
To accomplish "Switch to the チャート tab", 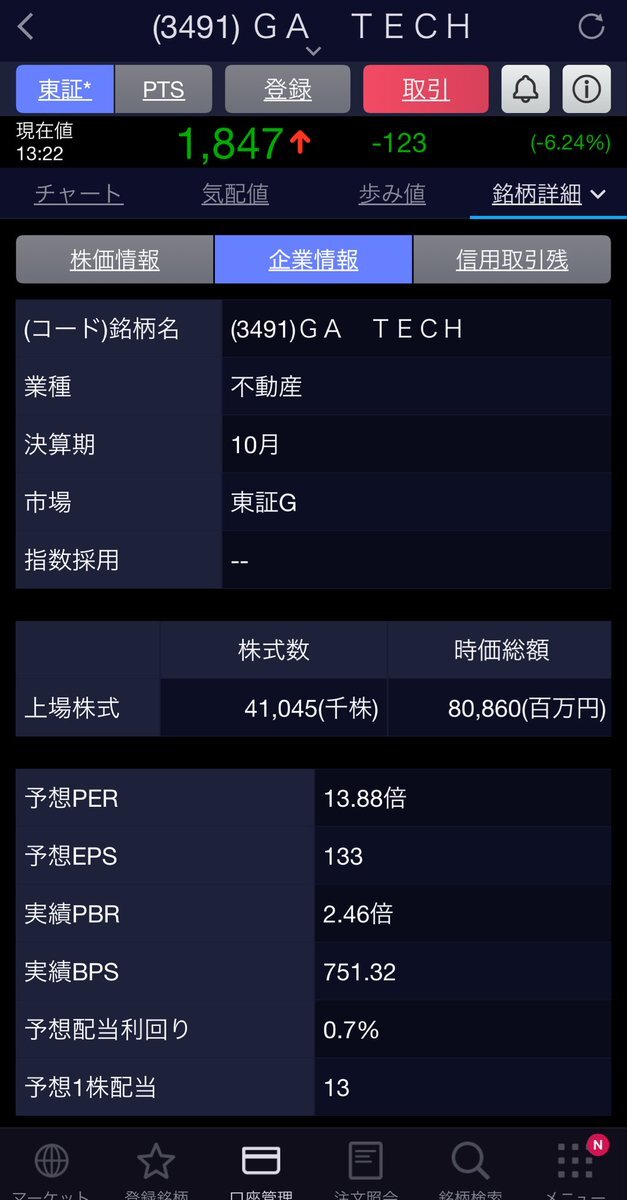I will [x=78, y=194].
